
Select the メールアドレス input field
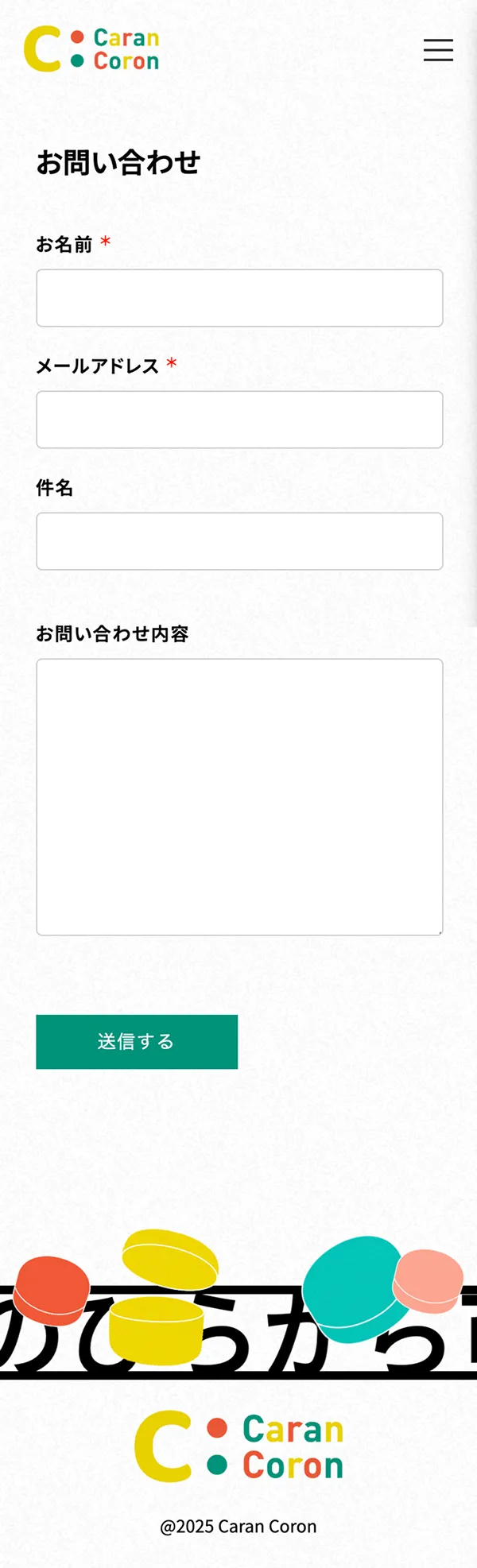239,420
